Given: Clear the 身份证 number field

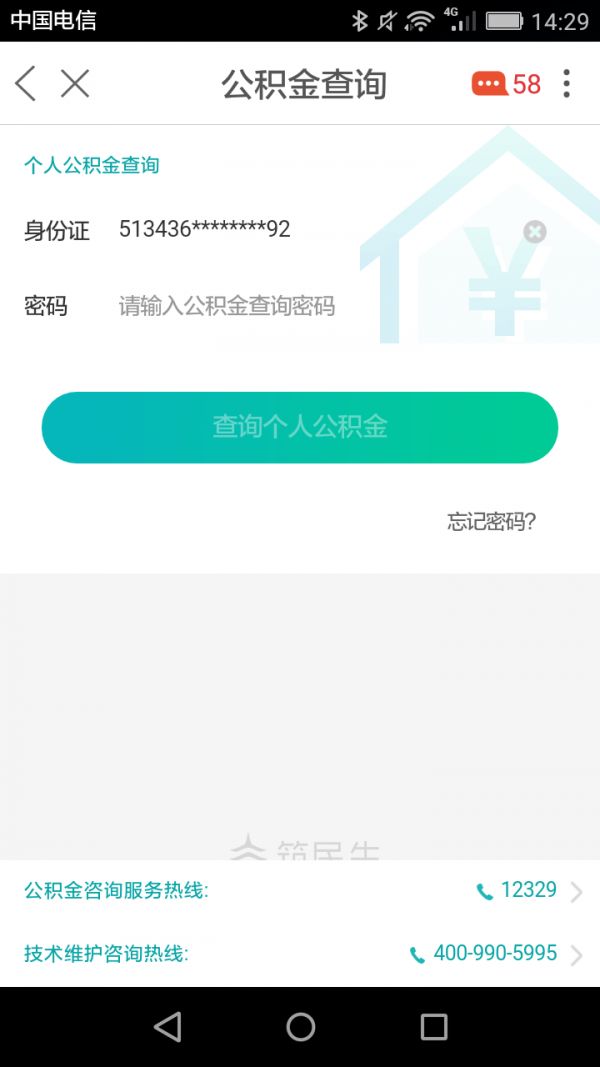Looking at the screenshot, I should [535, 232].
